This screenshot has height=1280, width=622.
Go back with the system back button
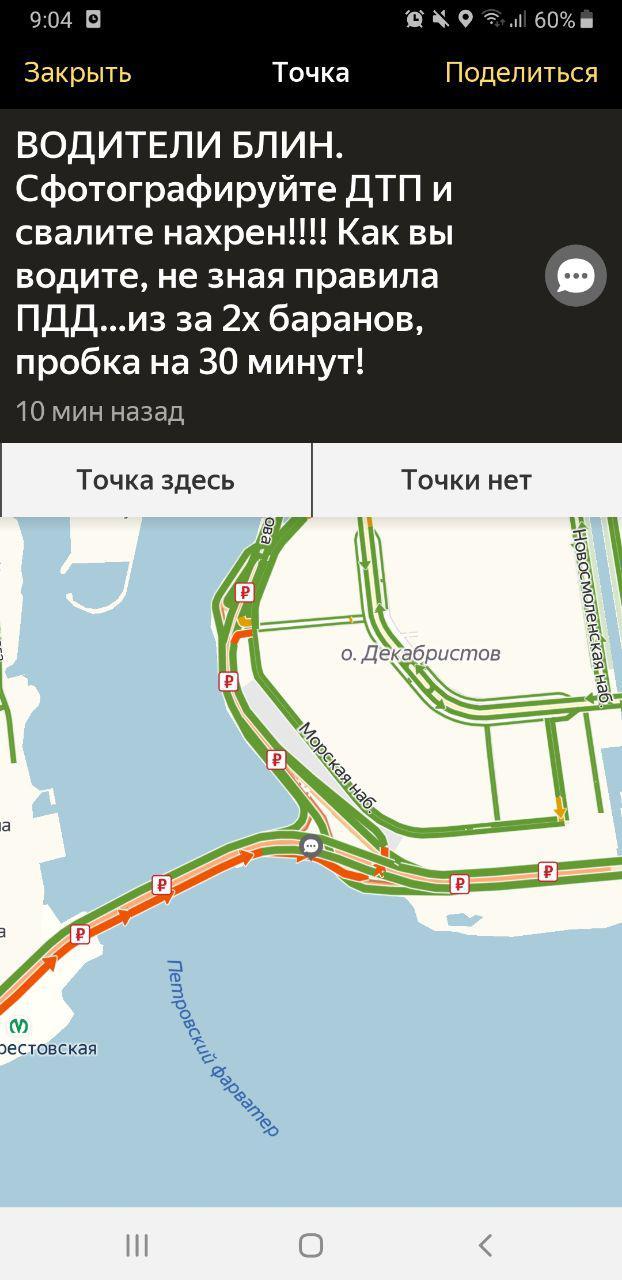pyautogui.click(x=485, y=1245)
